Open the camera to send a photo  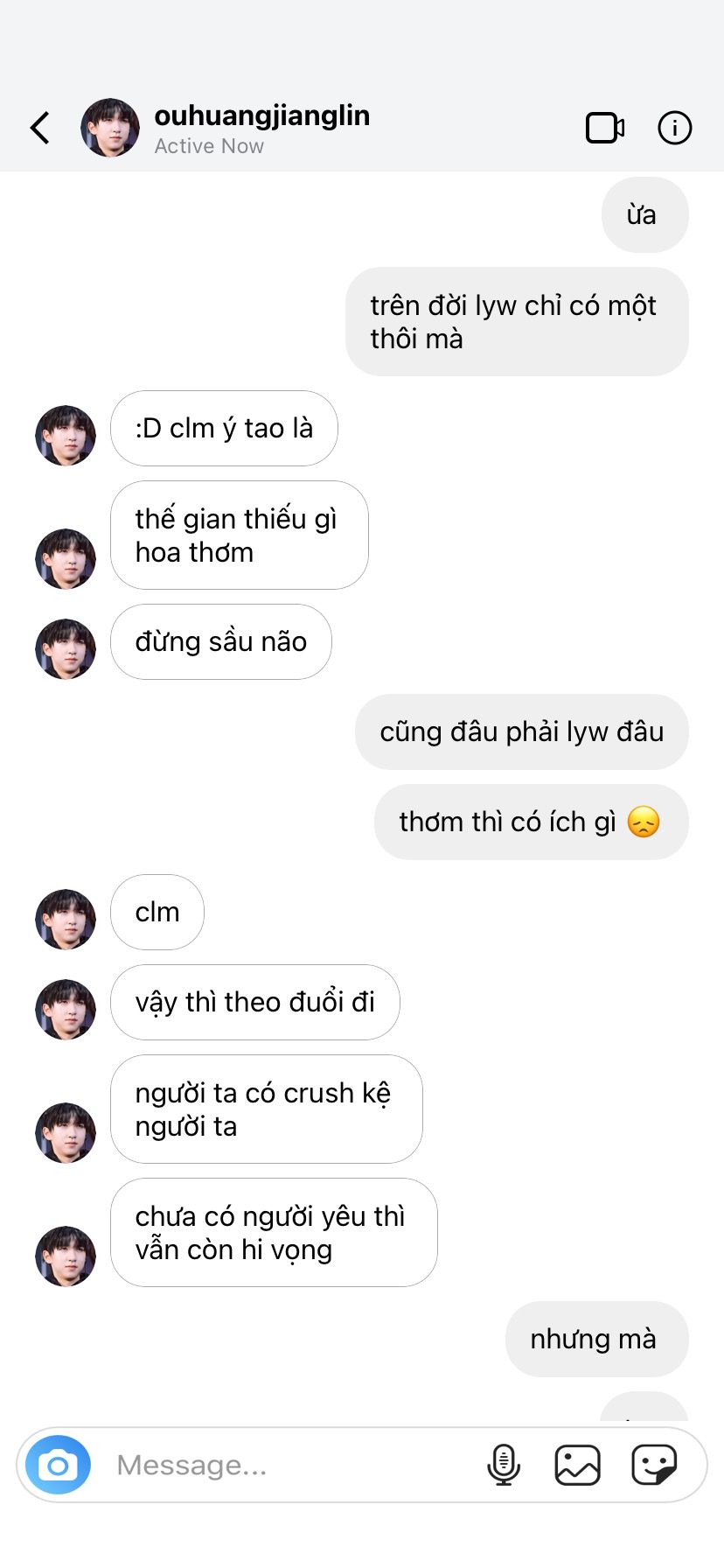(x=58, y=1465)
